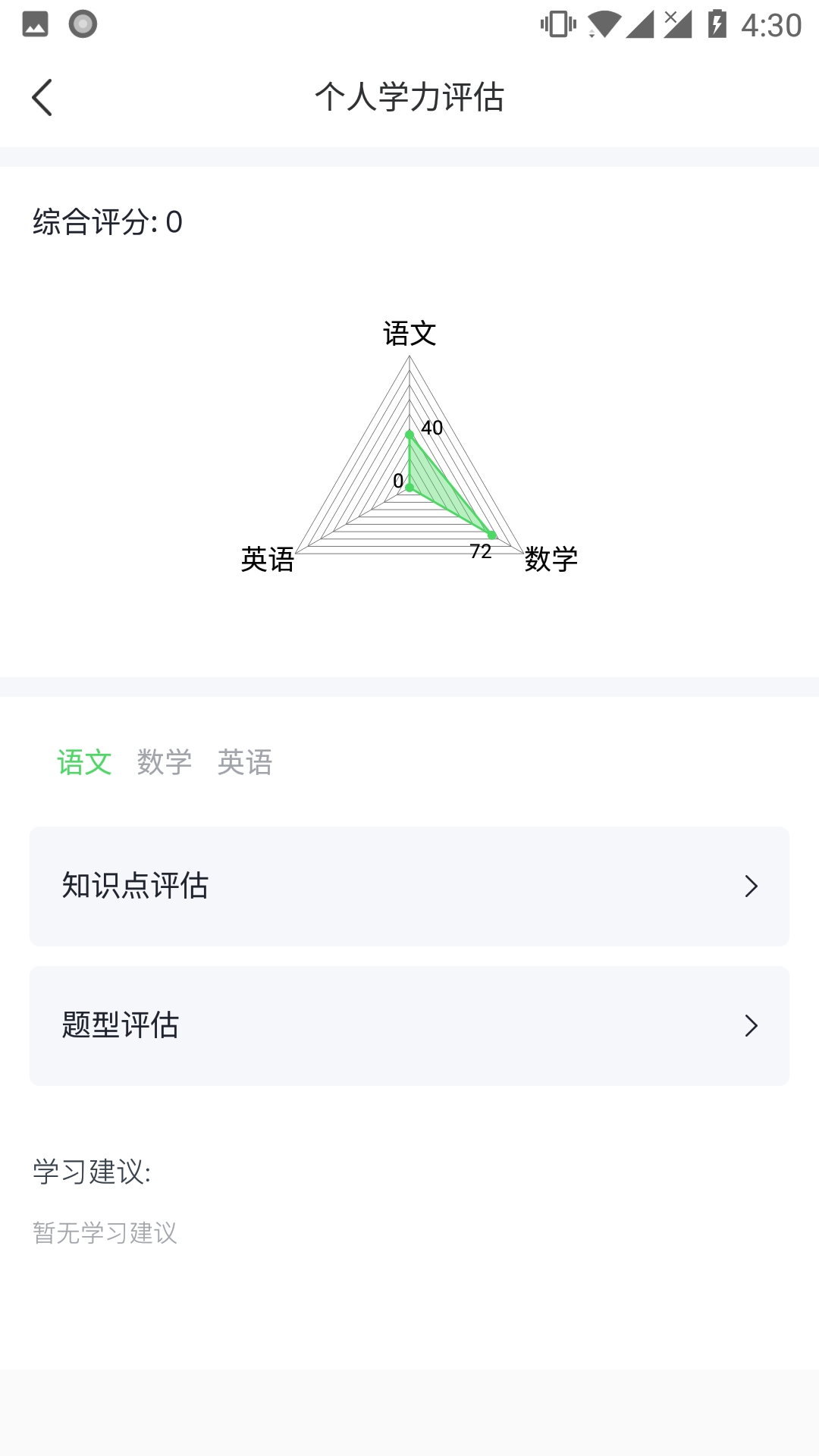This screenshot has height=1456, width=819.
Task: Open the gallery notification icon top left
Action: [34, 24]
